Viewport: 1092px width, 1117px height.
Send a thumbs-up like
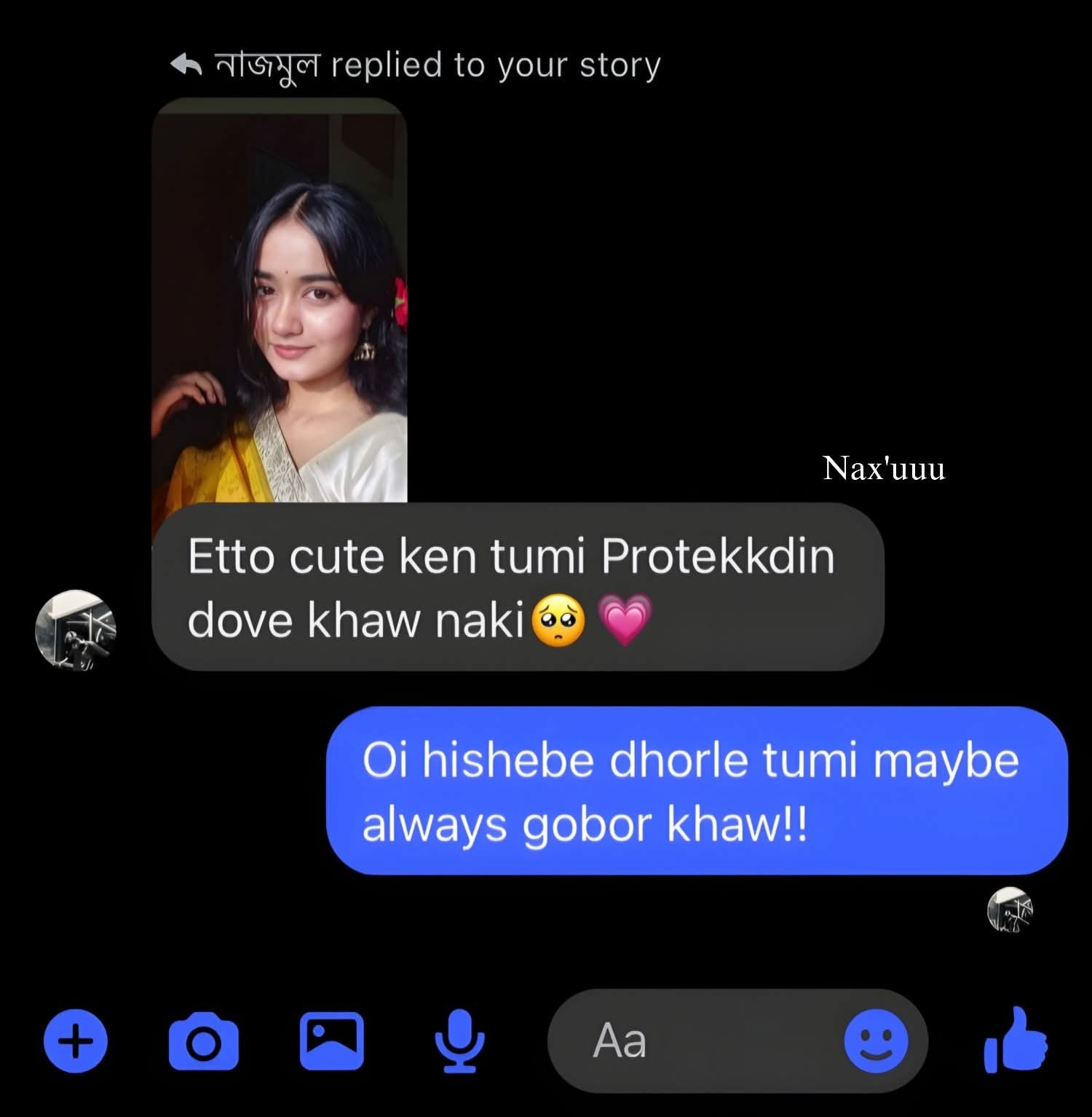1015,1041
